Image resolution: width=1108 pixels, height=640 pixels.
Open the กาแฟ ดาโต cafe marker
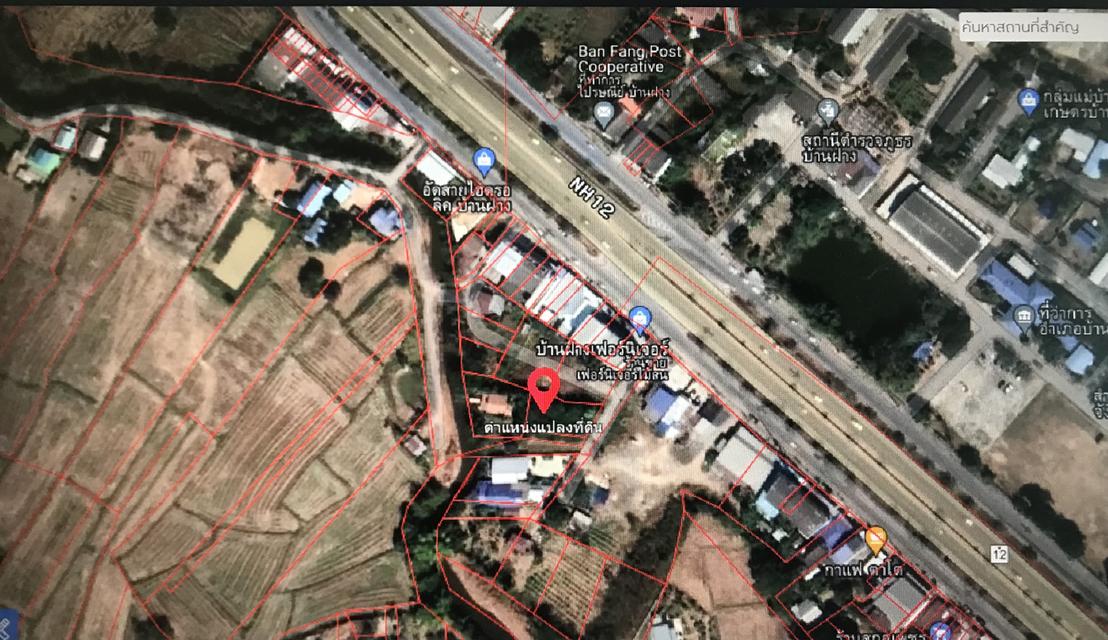pos(876,540)
